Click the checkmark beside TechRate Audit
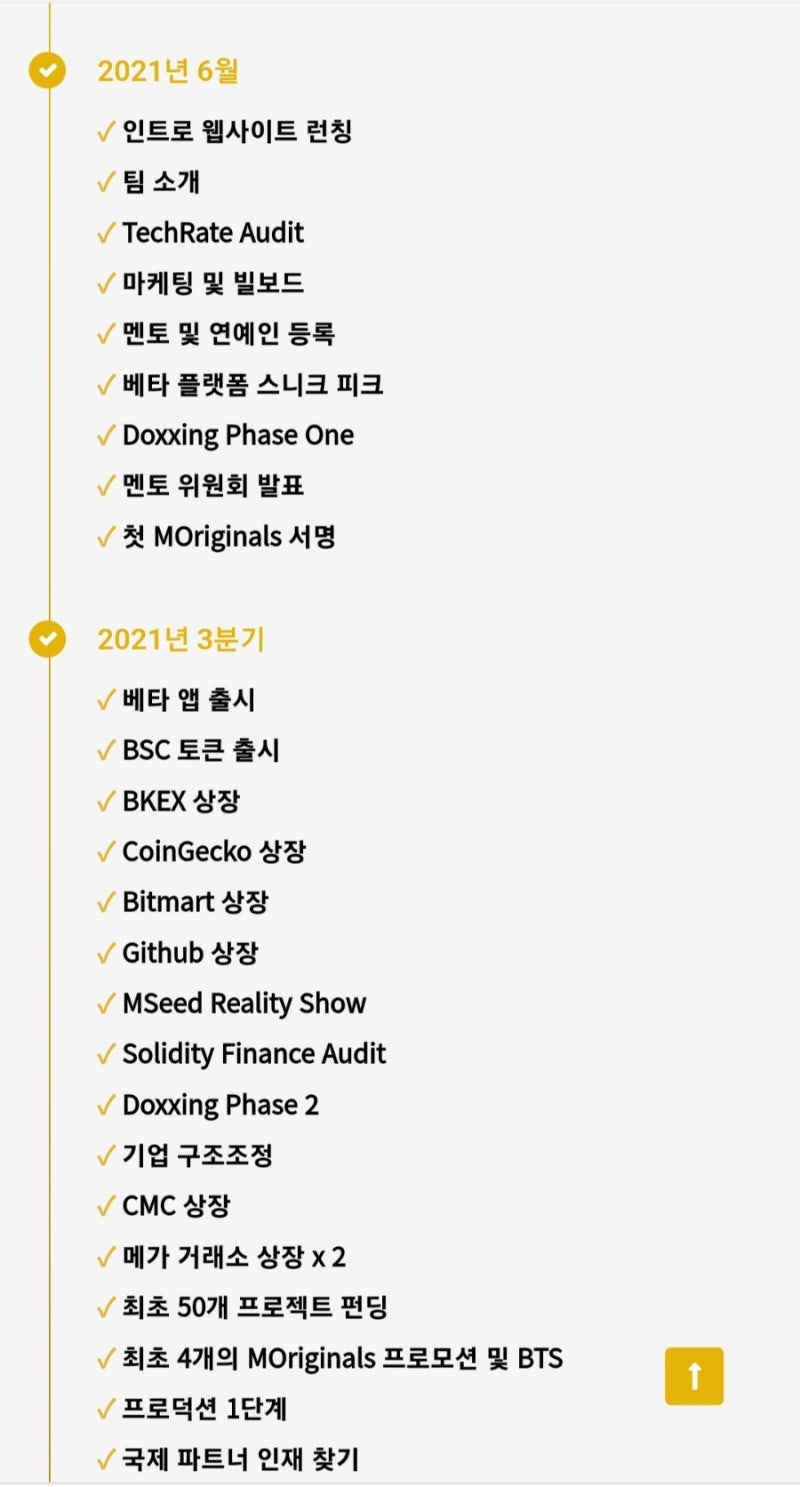This screenshot has width=800, height=1487. click(x=104, y=232)
